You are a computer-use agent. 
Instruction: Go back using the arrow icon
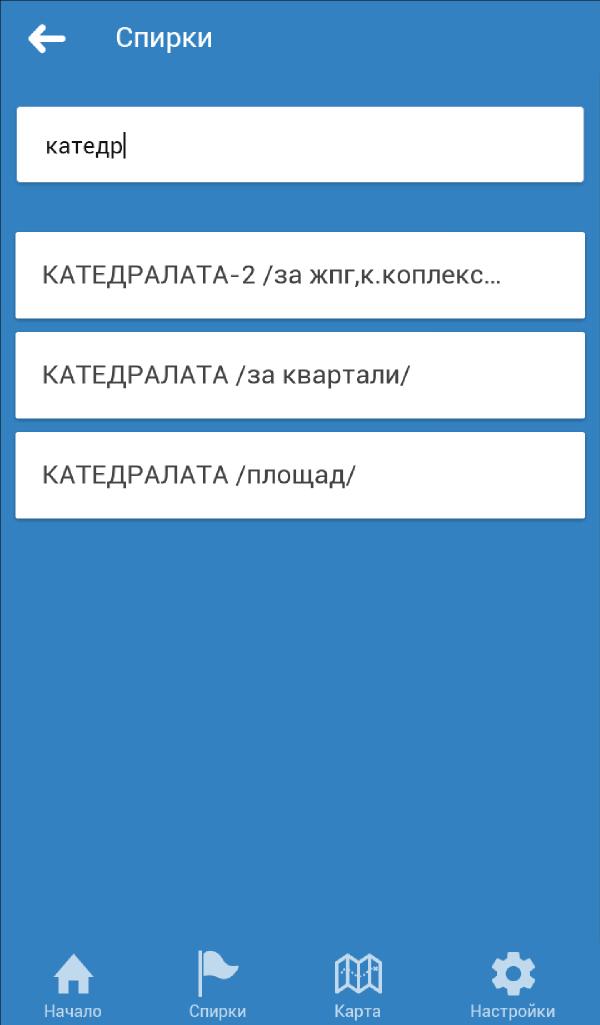point(47,39)
